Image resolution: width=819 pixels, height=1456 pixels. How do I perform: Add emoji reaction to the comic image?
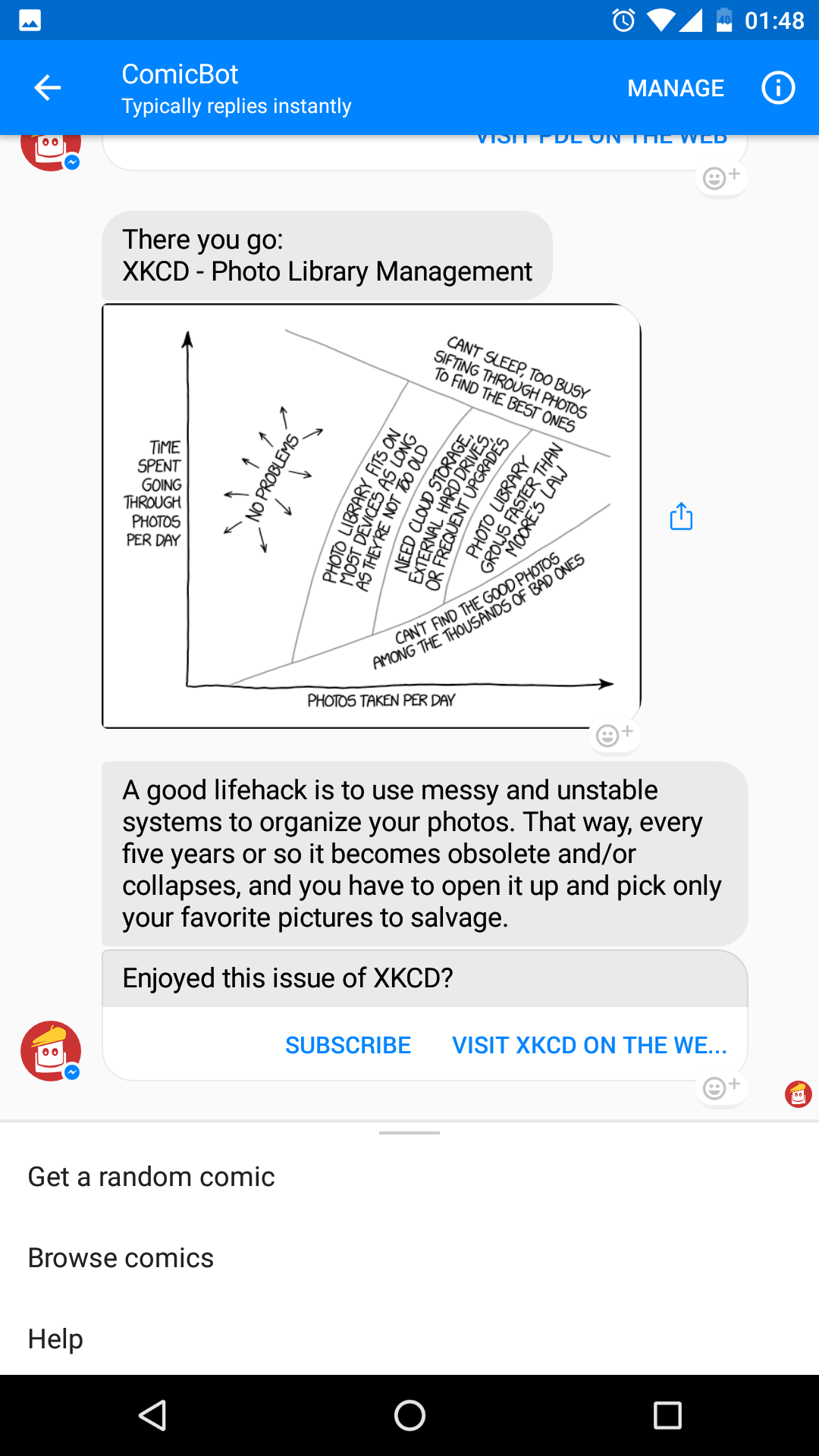tap(615, 735)
